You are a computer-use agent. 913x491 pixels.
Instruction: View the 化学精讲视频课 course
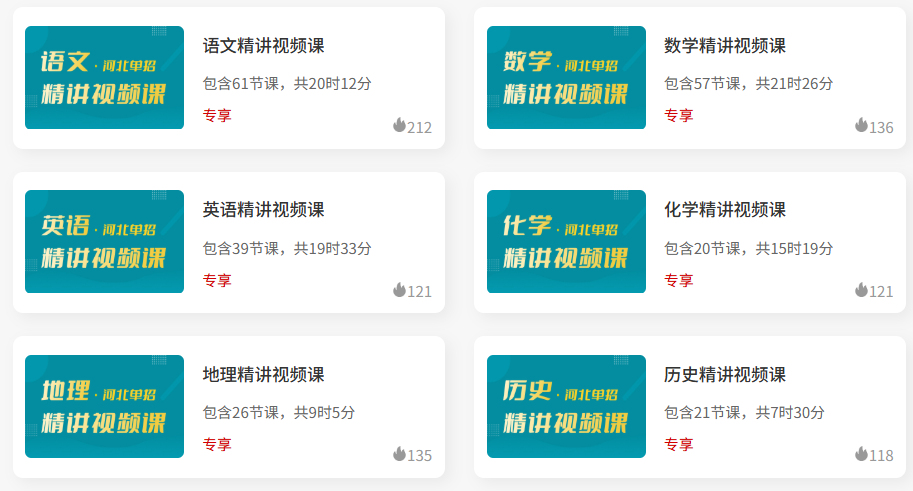pyautogui.click(x=725, y=210)
